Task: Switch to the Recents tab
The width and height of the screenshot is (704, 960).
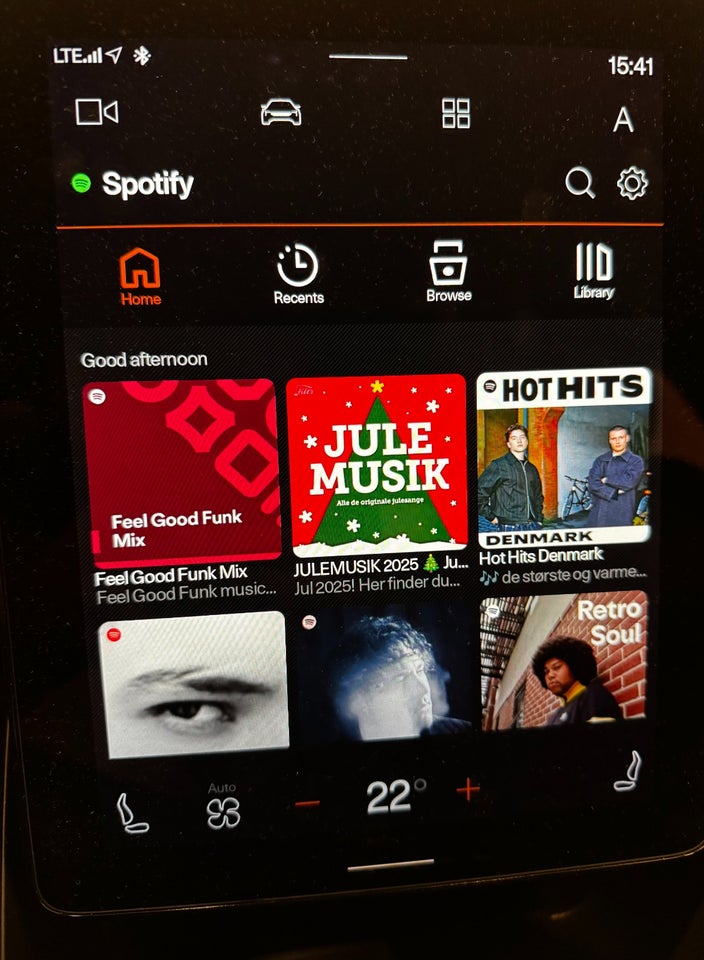Action: [x=298, y=275]
